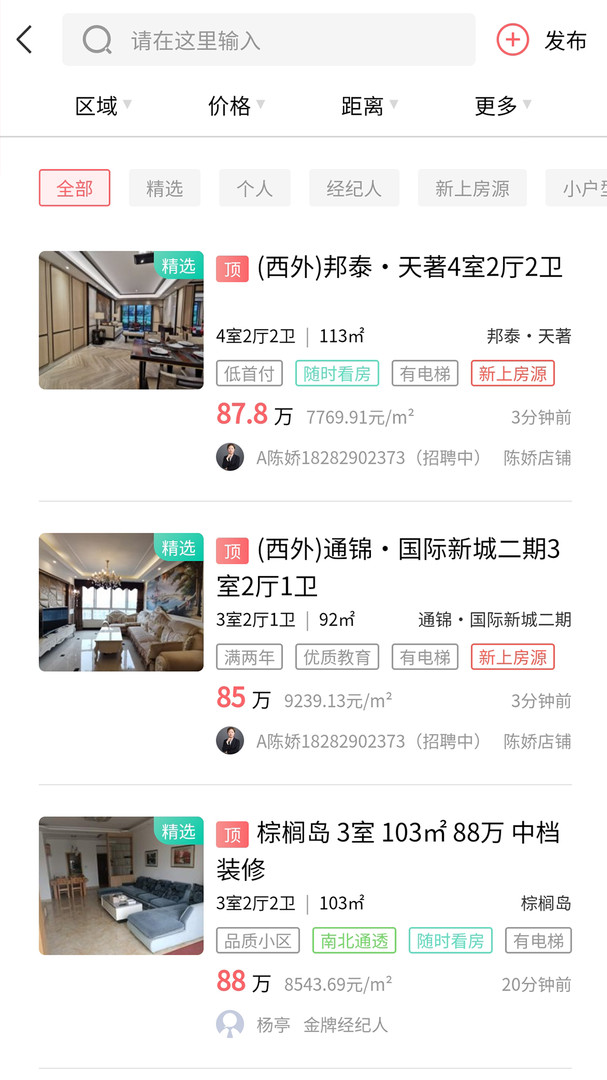Viewport: 607px width, 1080px height.
Task: Open the 距离 filter dropdown
Action: [x=369, y=105]
